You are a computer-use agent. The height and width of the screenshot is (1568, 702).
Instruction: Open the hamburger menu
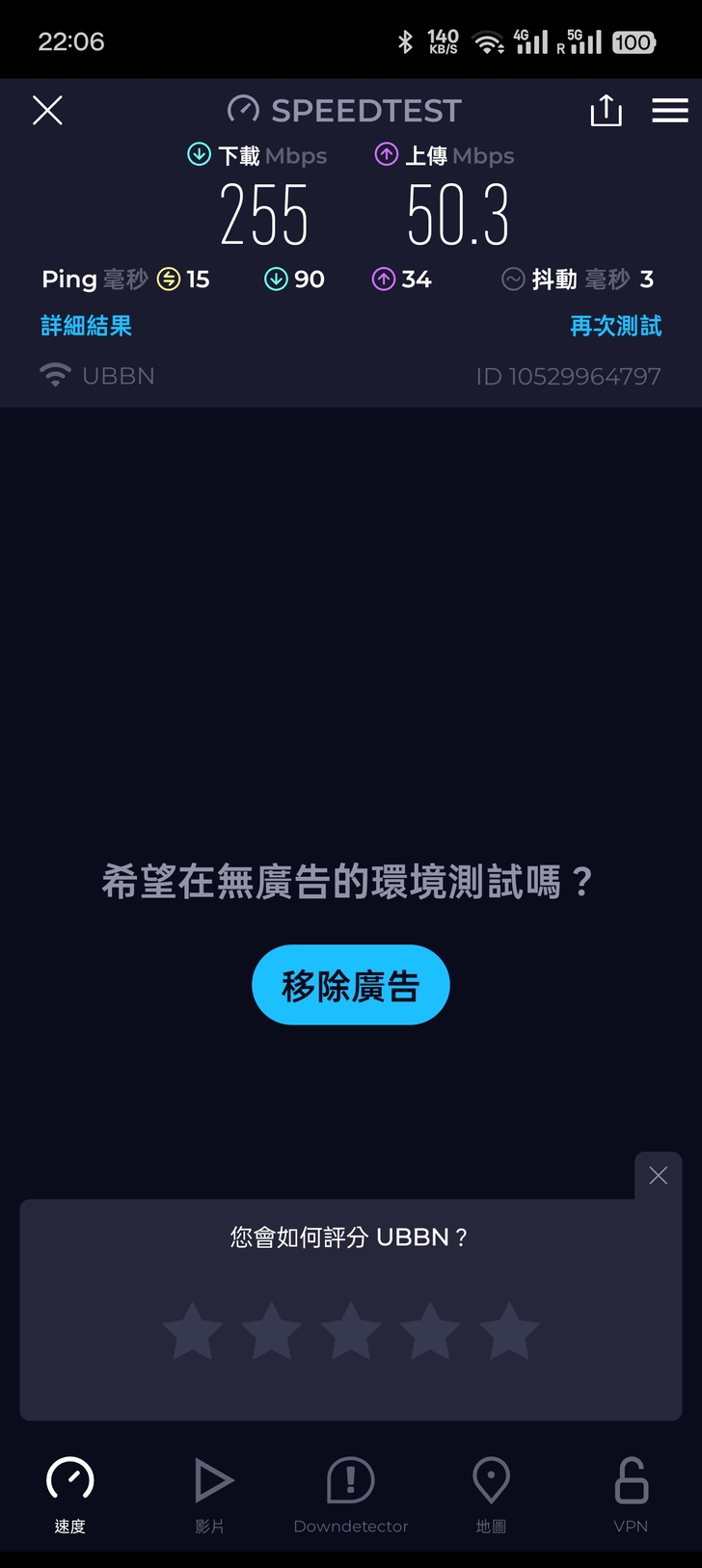click(669, 111)
